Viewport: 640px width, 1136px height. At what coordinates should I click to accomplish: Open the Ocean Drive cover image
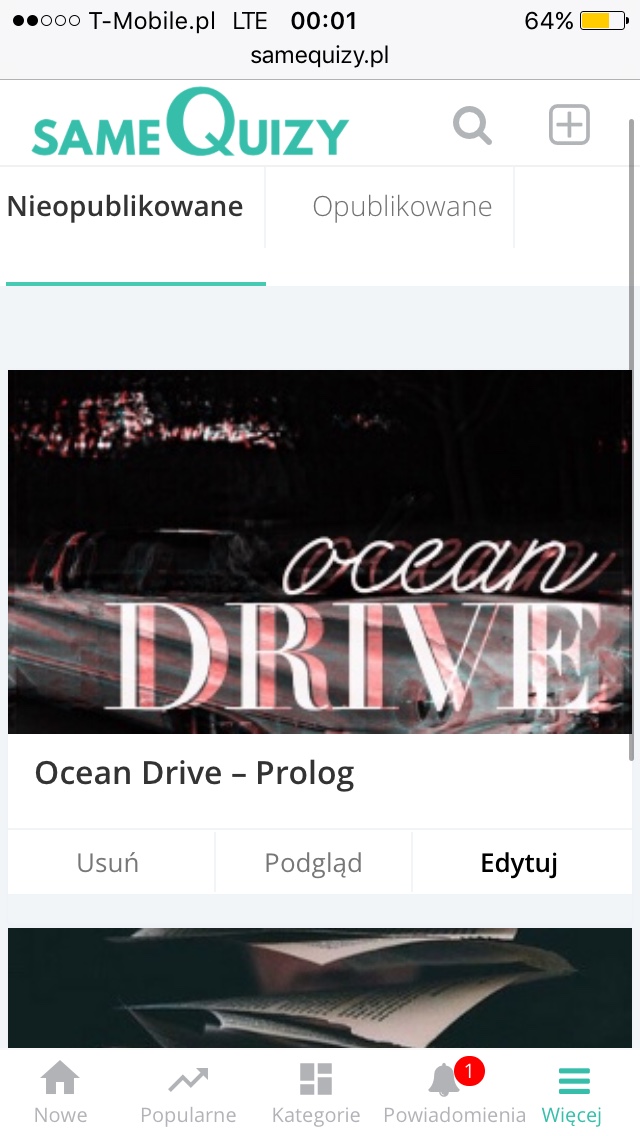(320, 552)
